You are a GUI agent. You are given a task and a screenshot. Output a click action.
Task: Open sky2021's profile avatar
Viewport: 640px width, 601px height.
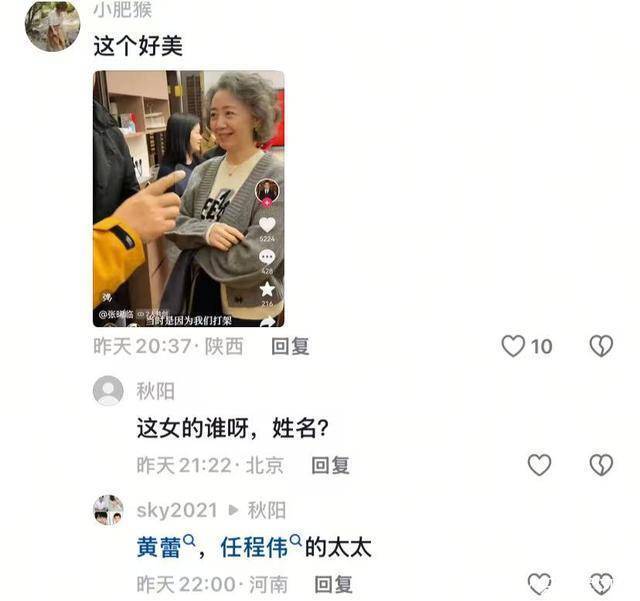(x=108, y=510)
